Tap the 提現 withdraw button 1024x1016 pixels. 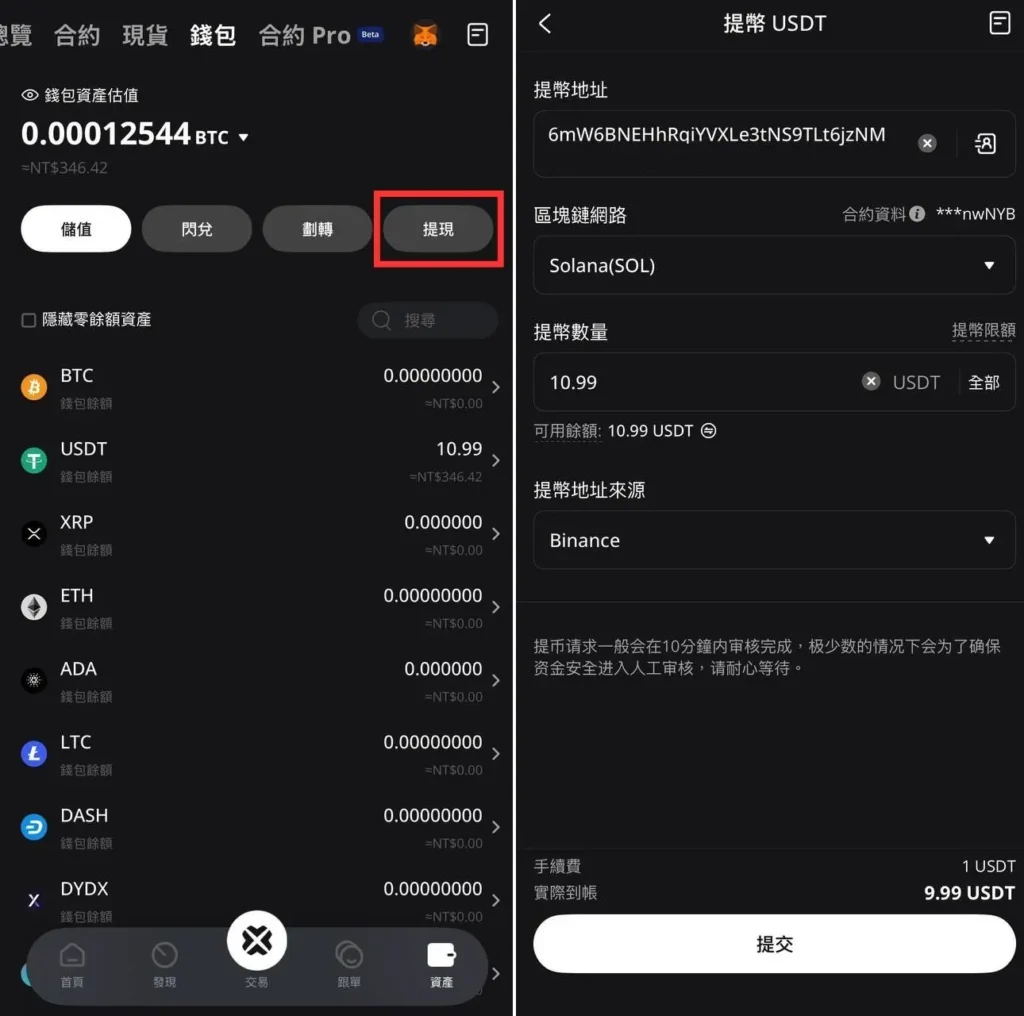pyautogui.click(x=438, y=229)
